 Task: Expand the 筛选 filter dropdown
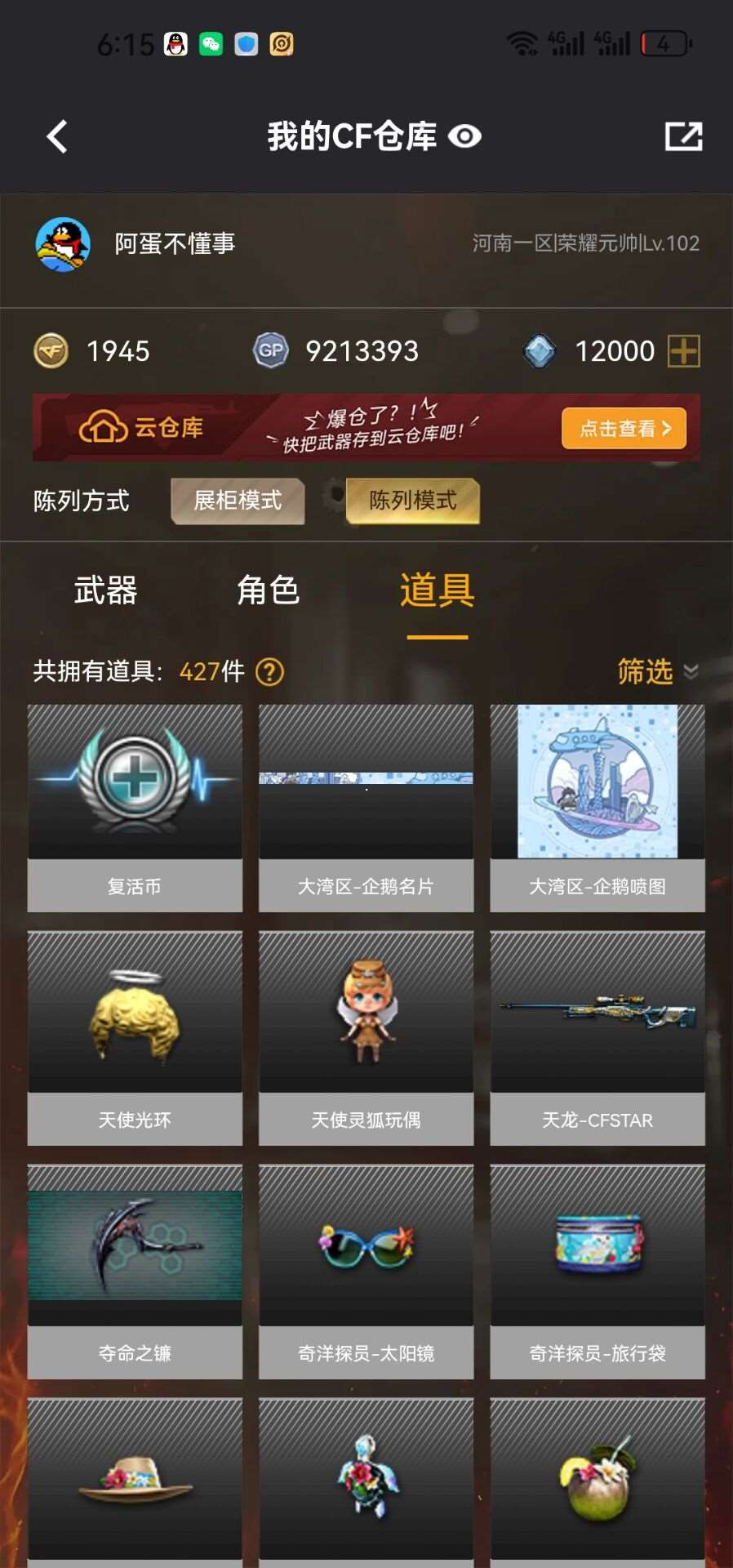tap(657, 671)
